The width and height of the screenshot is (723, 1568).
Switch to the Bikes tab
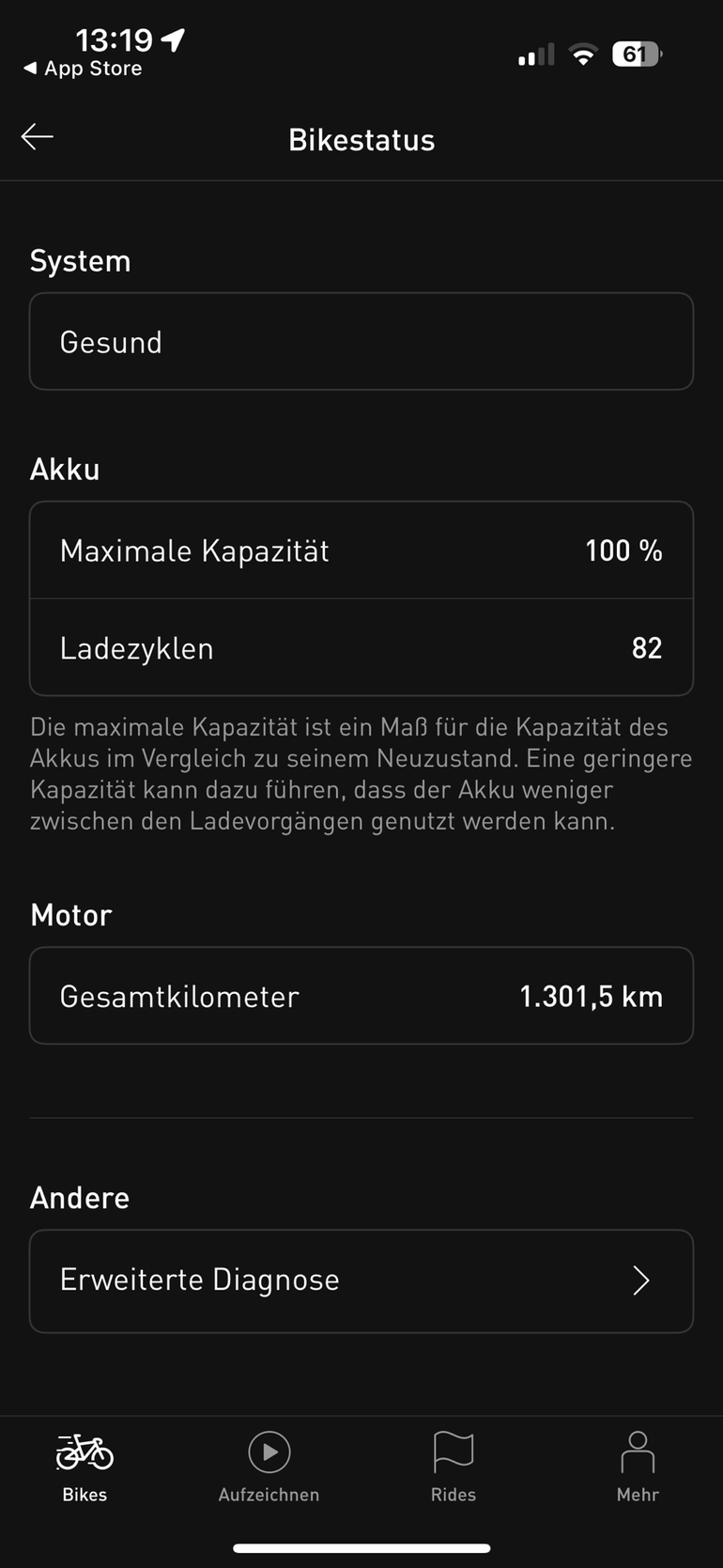[x=85, y=1467]
